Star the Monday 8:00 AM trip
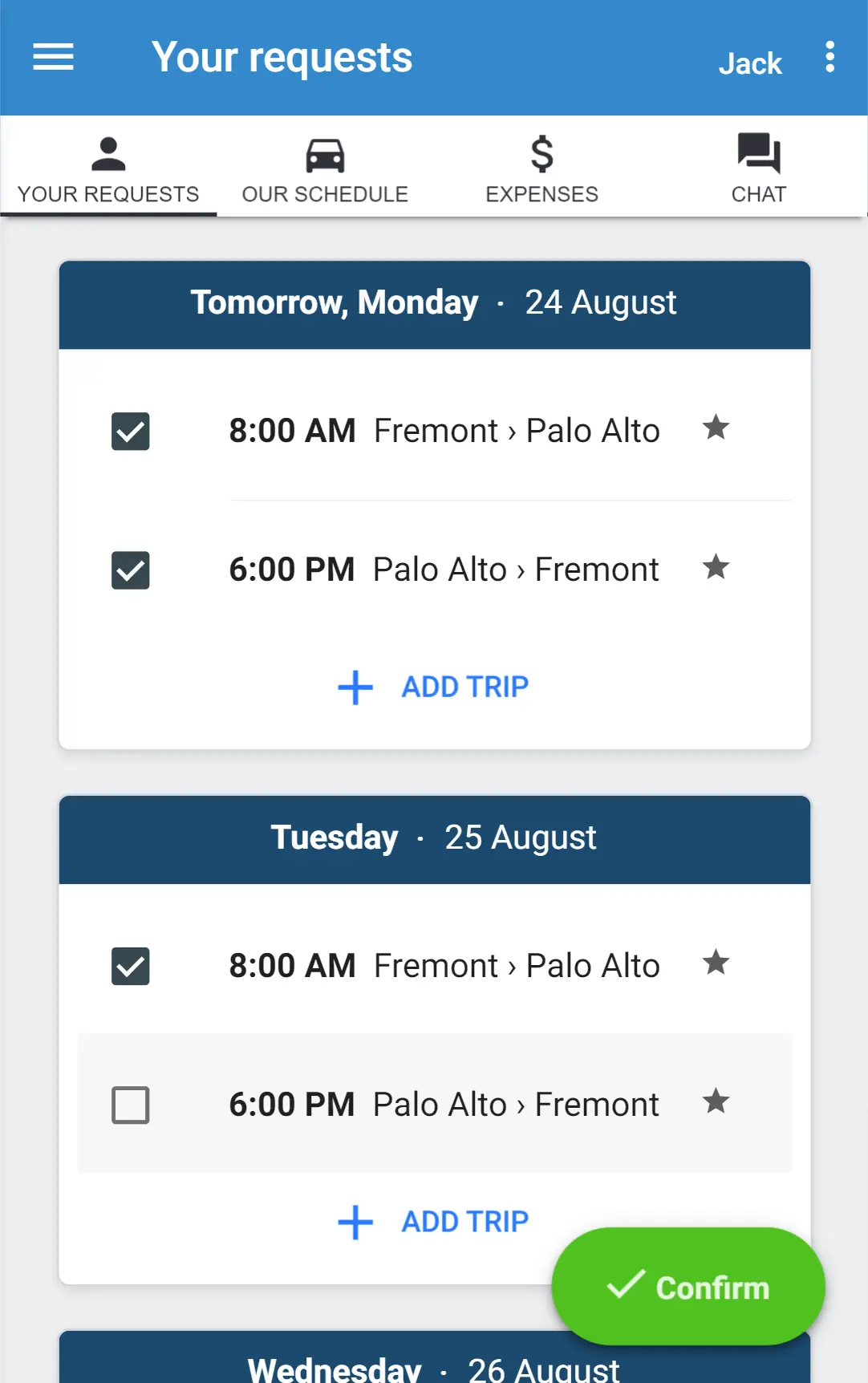This screenshot has width=868, height=1383. tap(716, 429)
